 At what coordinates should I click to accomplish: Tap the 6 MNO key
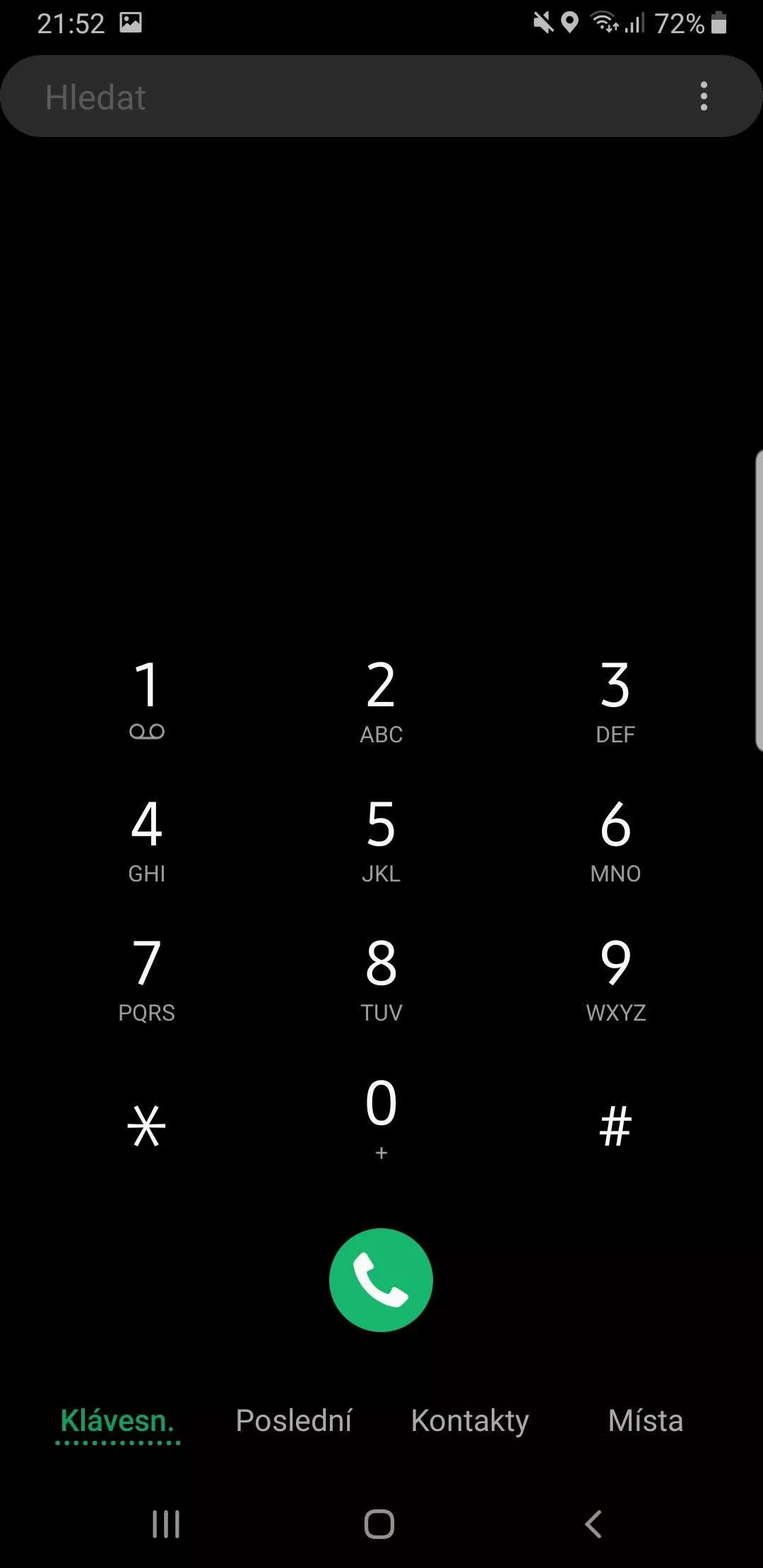point(615,839)
